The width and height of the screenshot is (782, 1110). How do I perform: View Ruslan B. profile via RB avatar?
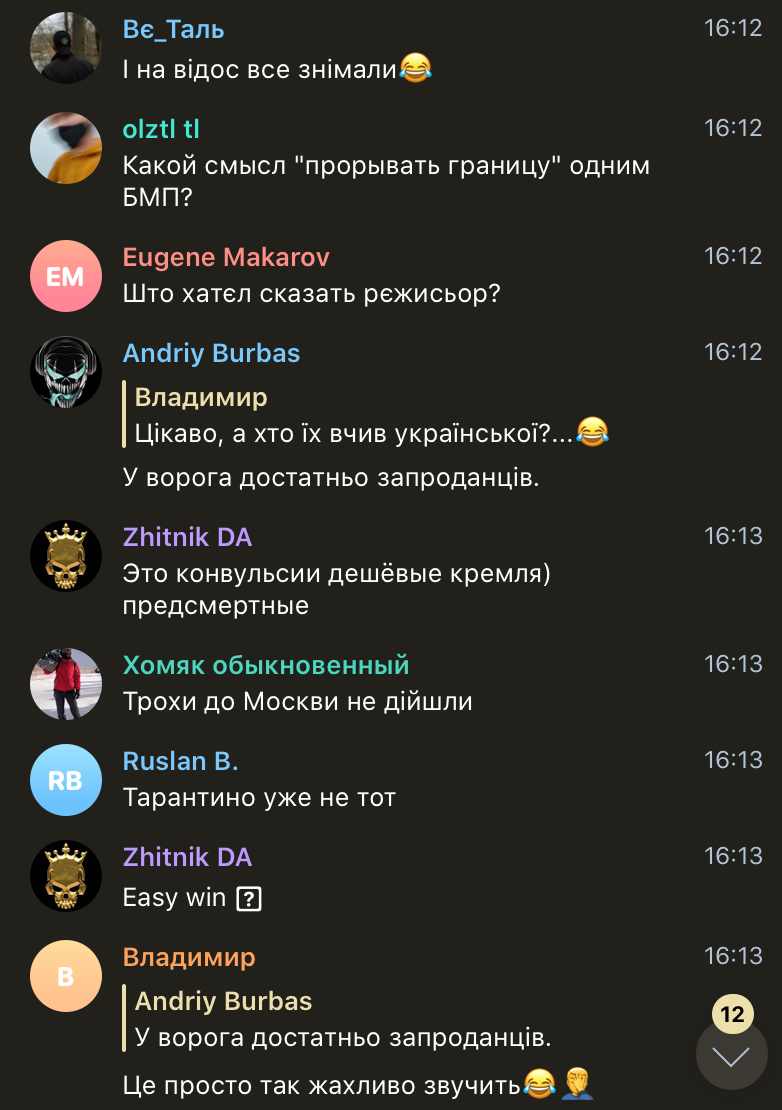pyautogui.click(x=66, y=780)
